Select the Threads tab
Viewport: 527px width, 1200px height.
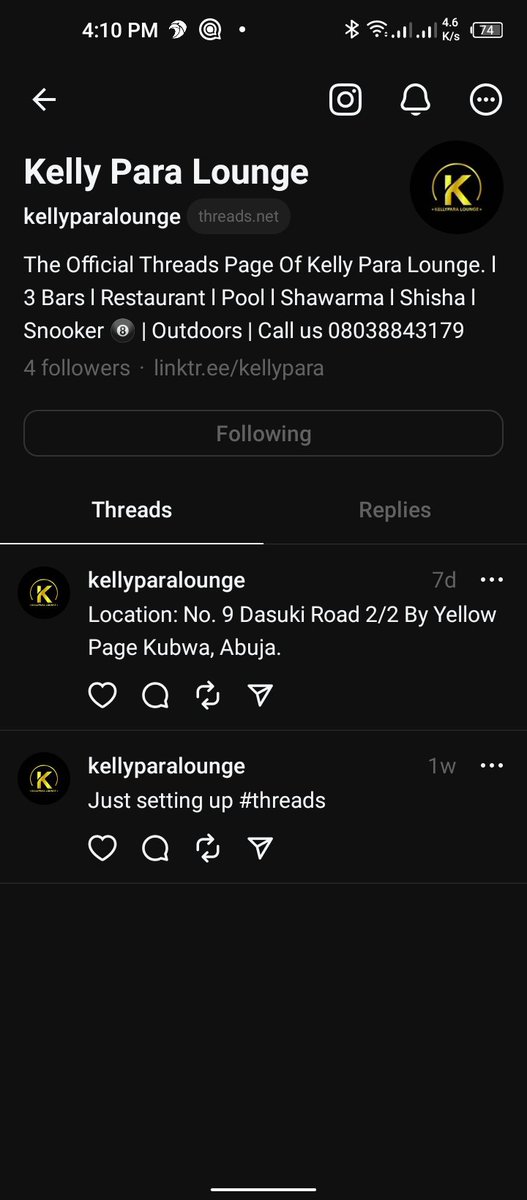click(132, 510)
